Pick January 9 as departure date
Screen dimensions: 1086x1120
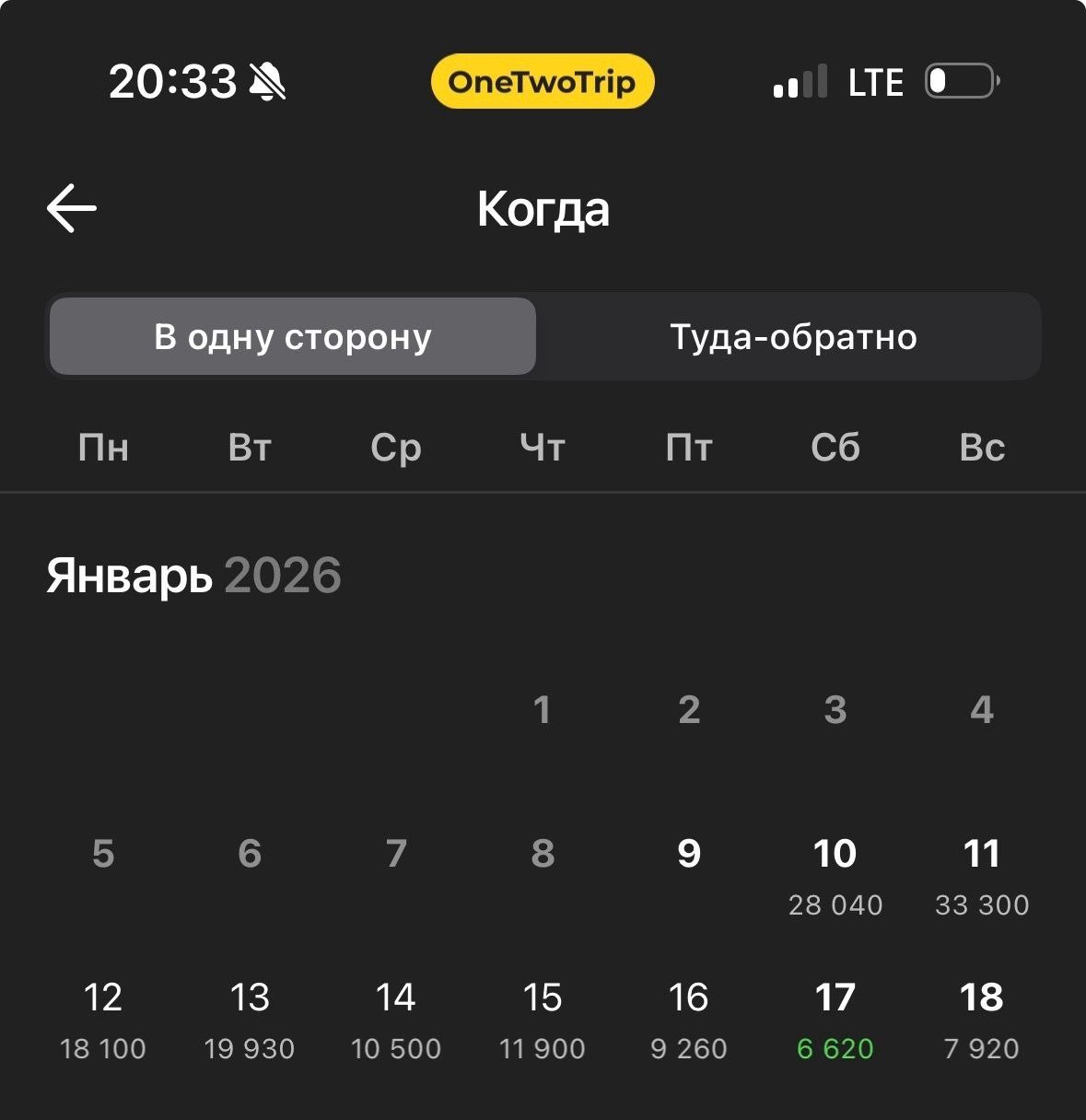tap(689, 855)
